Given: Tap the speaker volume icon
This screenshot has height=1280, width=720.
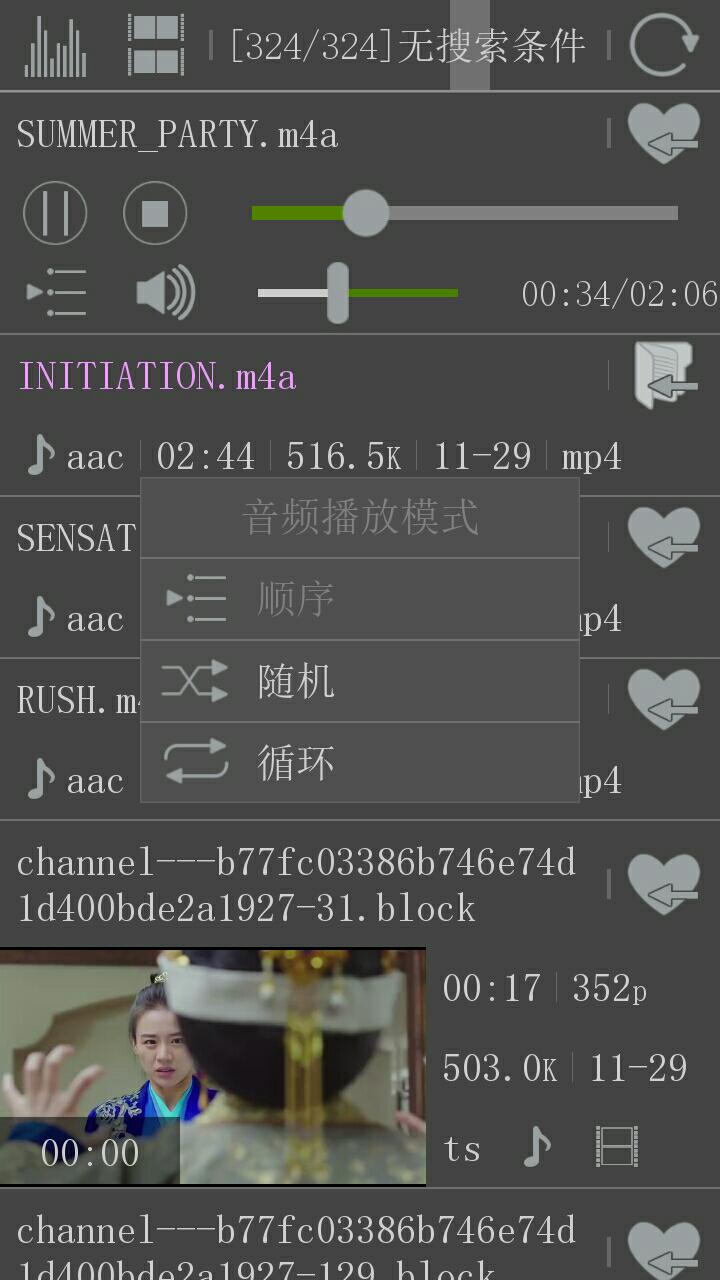Looking at the screenshot, I should 165,293.
